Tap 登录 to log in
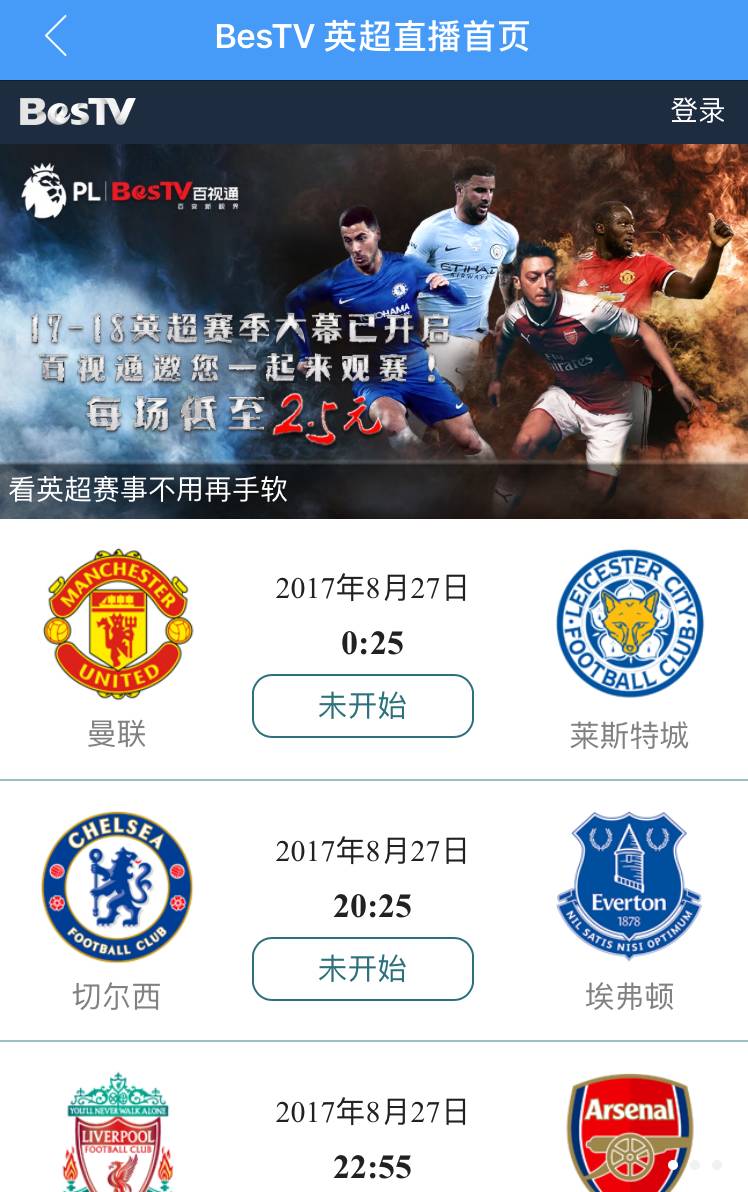 [x=697, y=111]
